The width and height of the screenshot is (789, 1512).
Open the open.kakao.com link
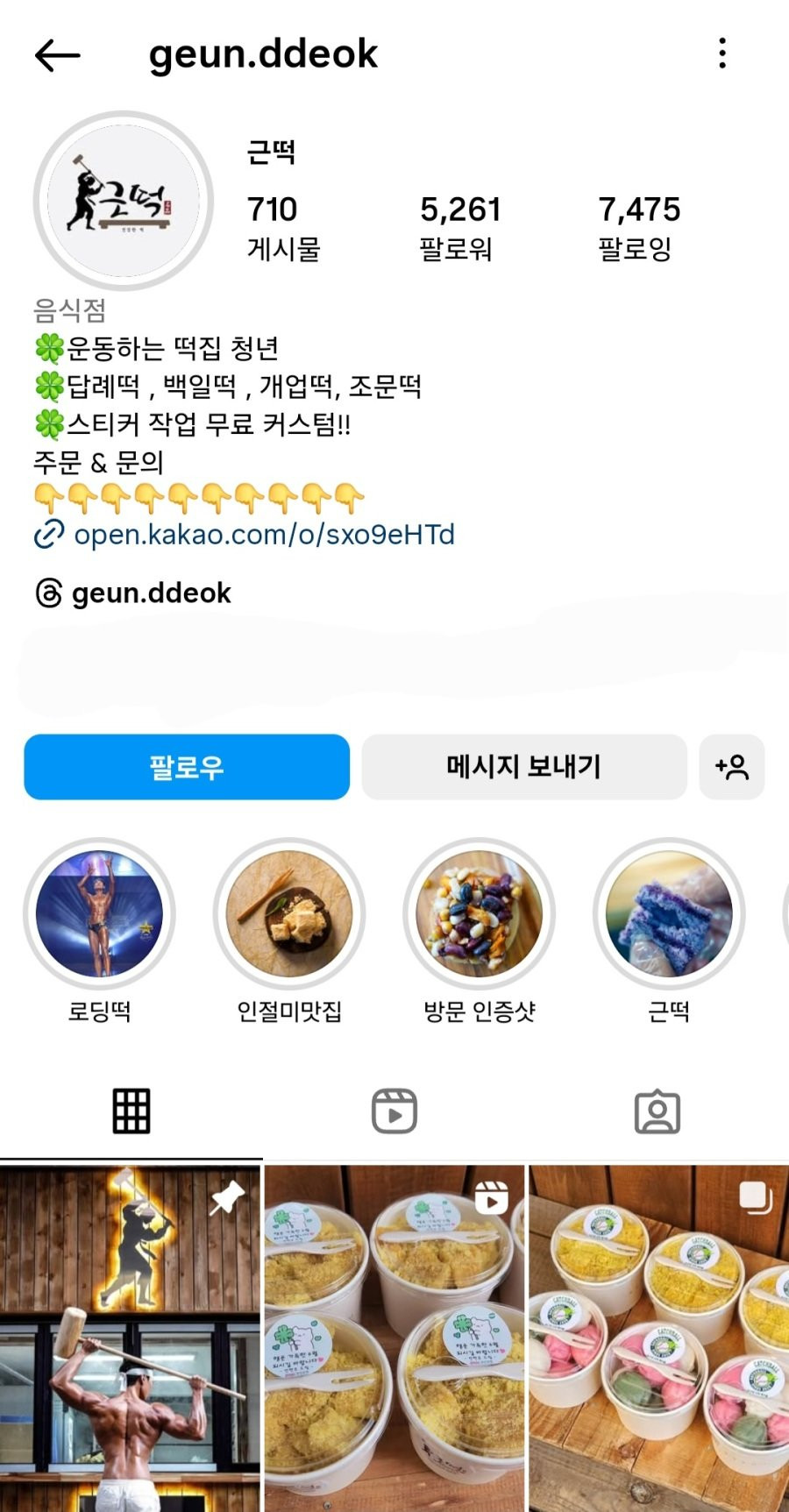pos(263,535)
